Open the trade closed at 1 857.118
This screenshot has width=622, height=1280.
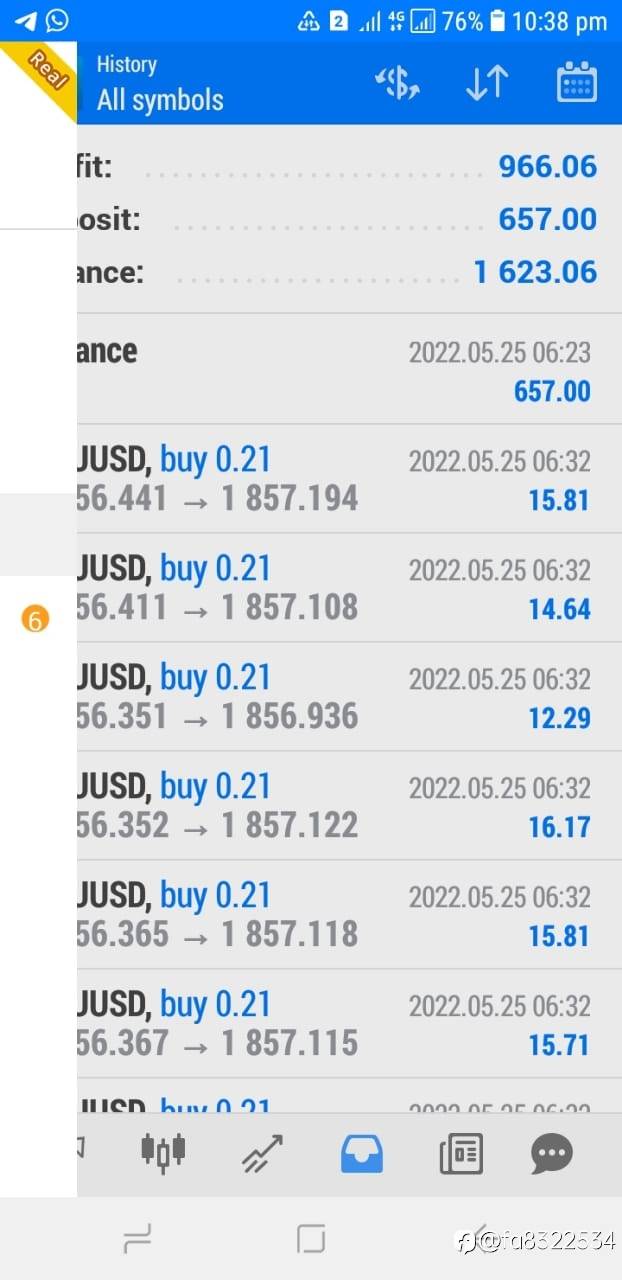(340, 915)
